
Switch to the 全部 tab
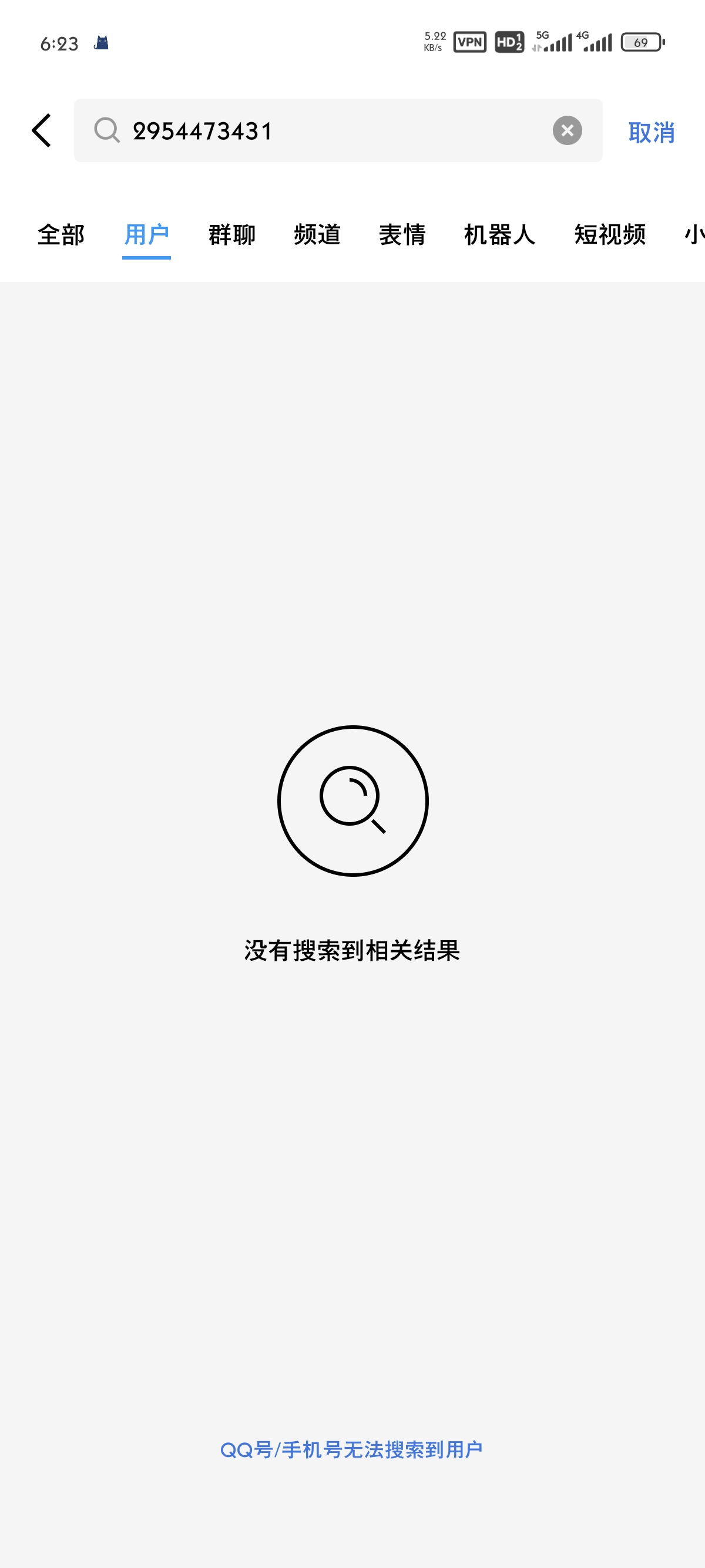(61, 234)
